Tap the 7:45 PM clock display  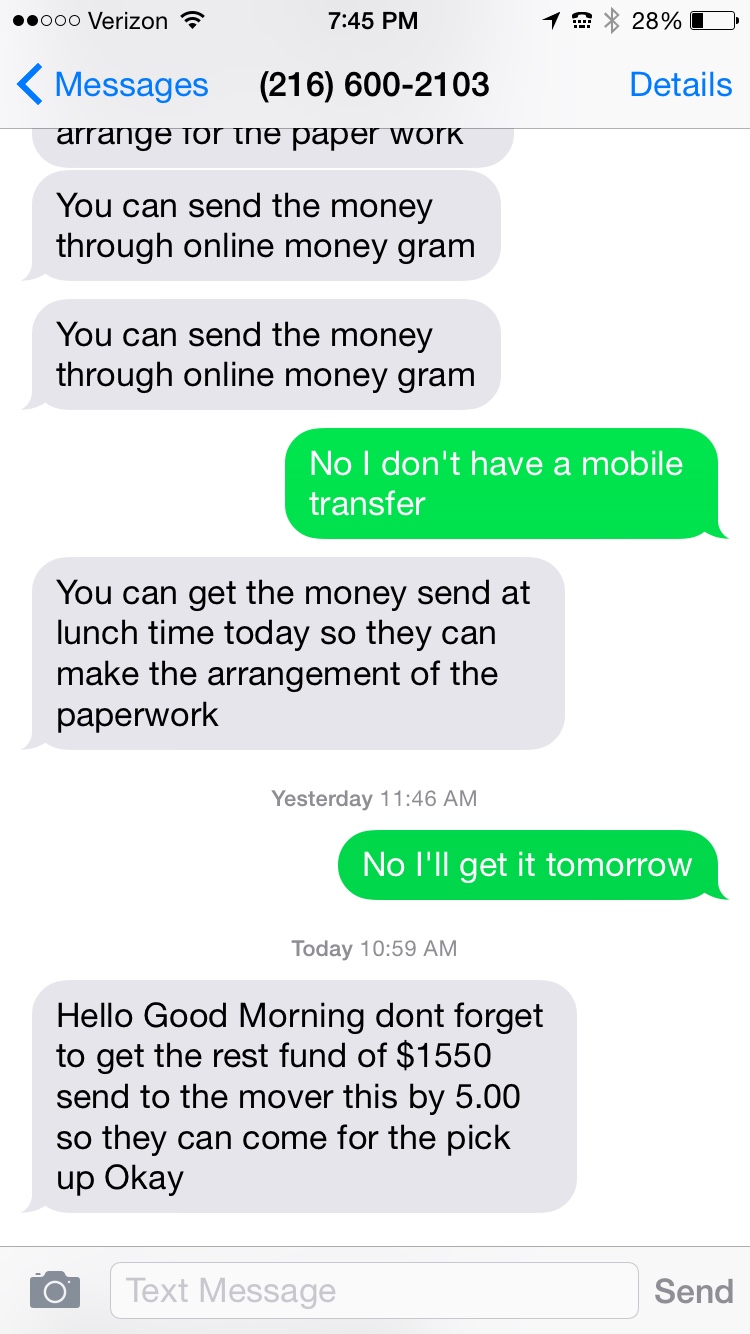pos(374,20)
